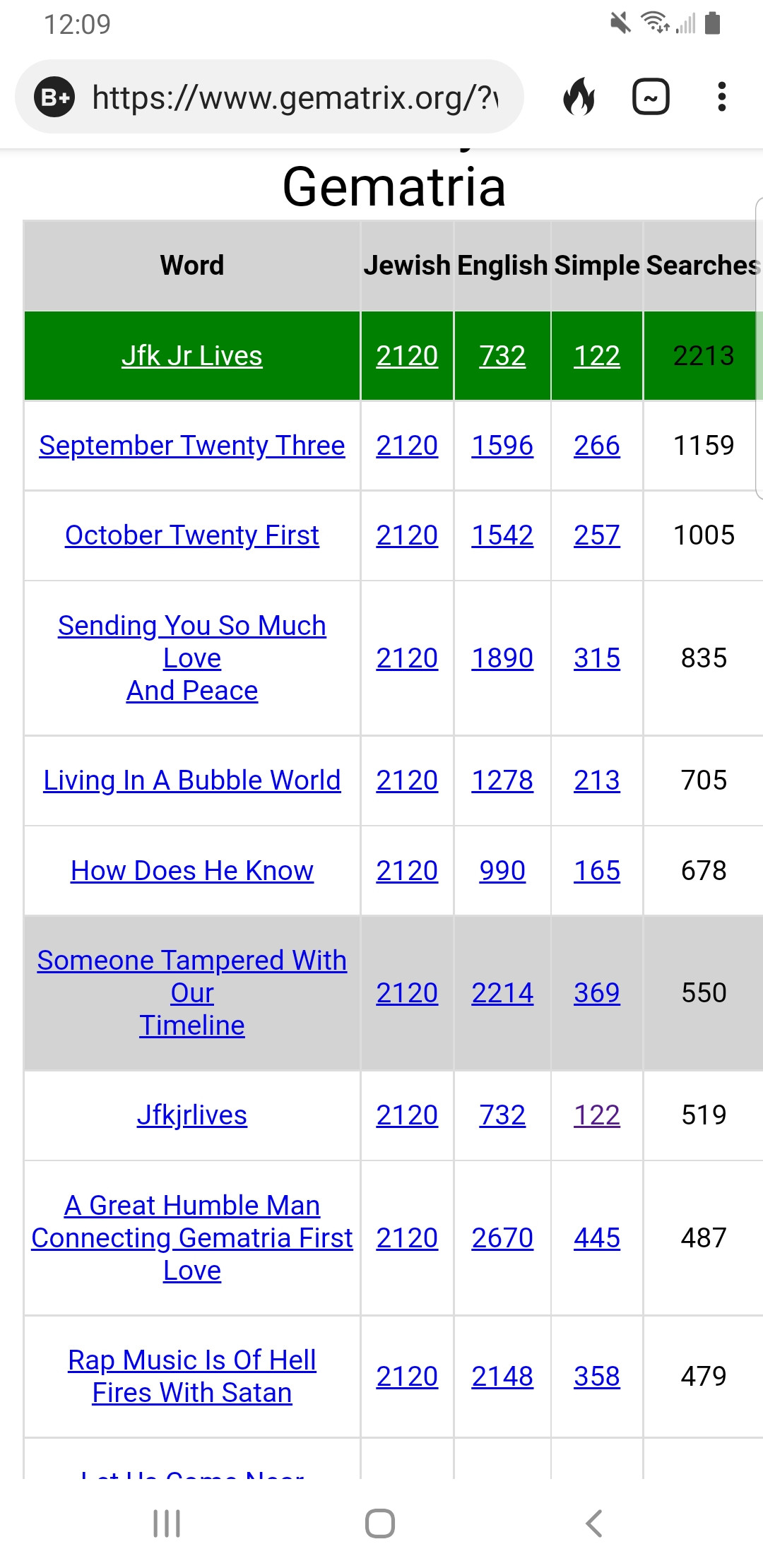Open the 'Jfk Jr Lives' link
The image size is (763, 1568).
[x=191, y=356]
